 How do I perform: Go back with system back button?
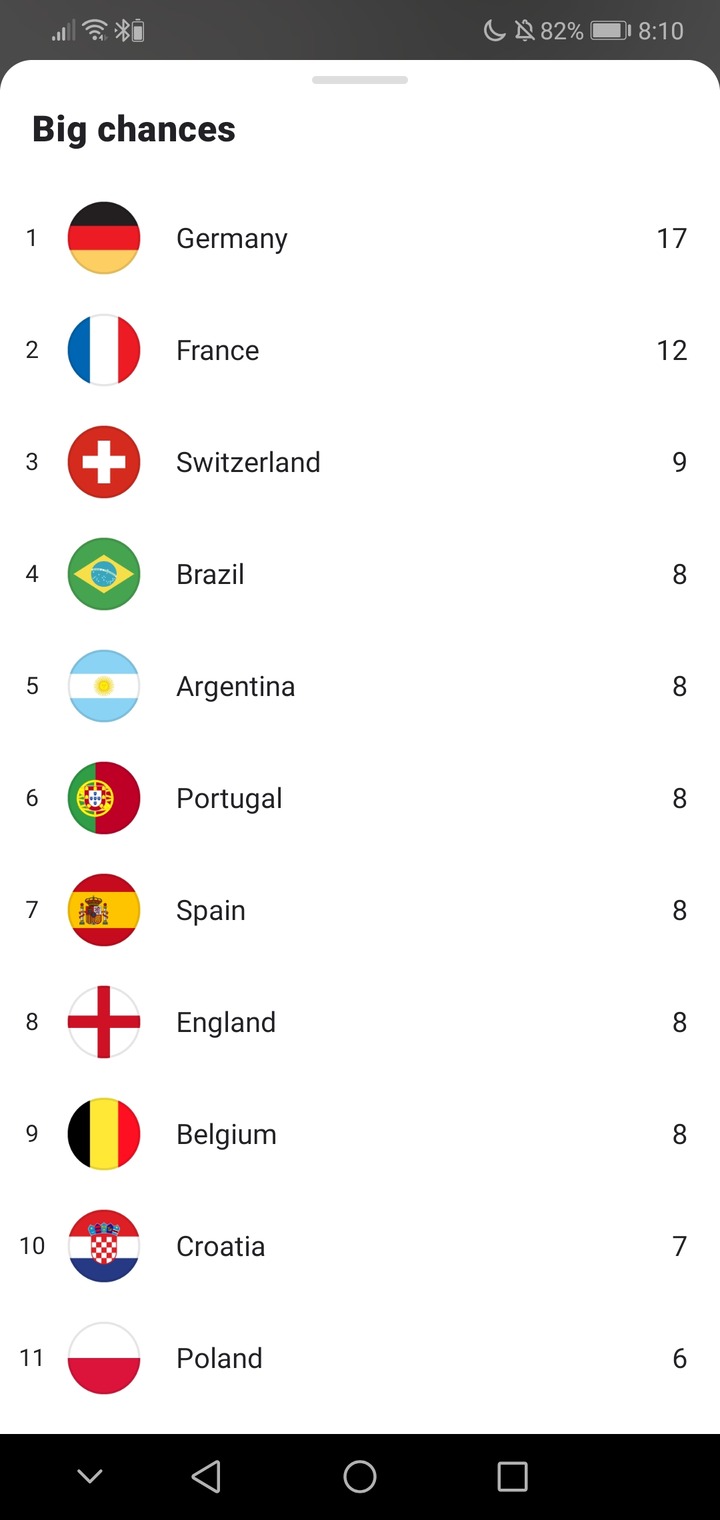point(206,1476)
